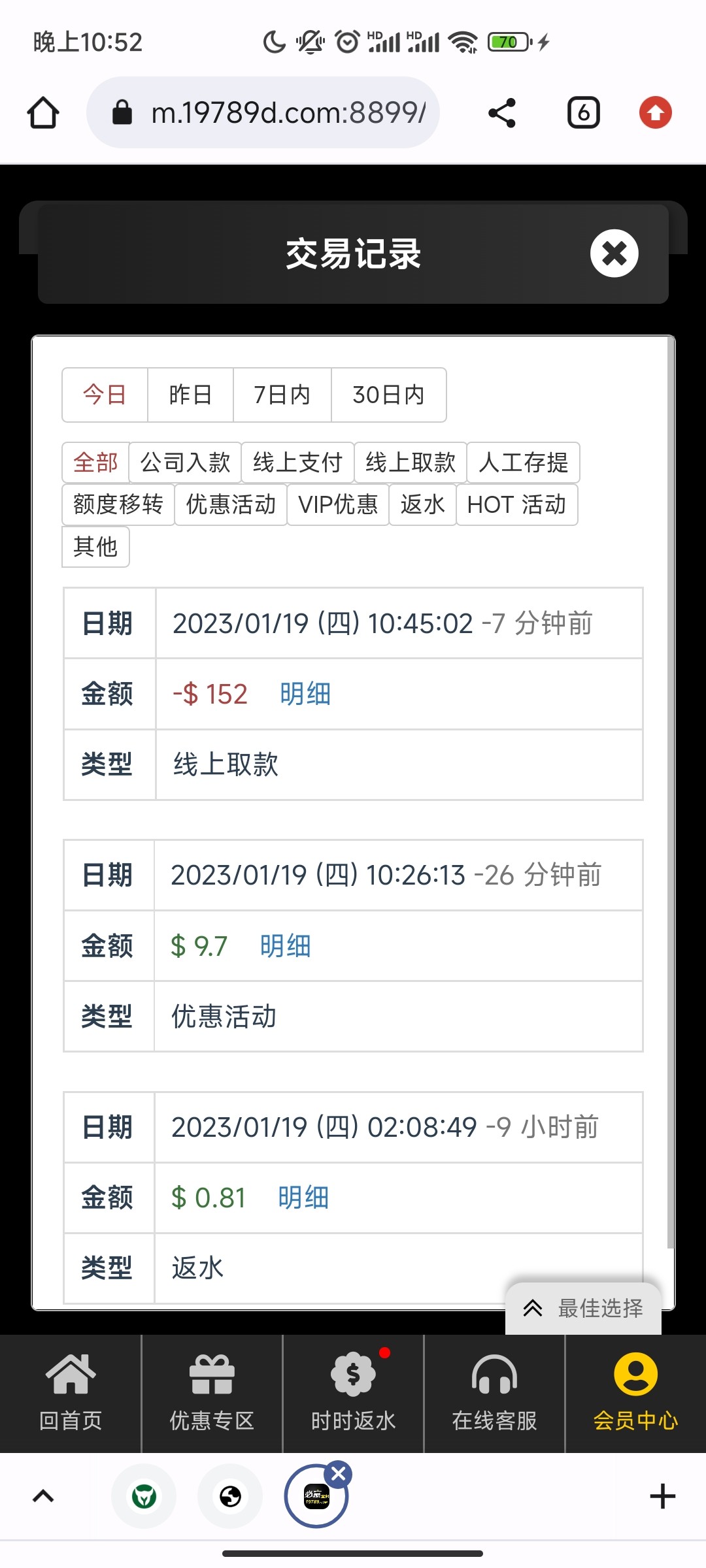Open 在线客服 support
This screenshot has height=1568, width=706.
click(494, 1393)
